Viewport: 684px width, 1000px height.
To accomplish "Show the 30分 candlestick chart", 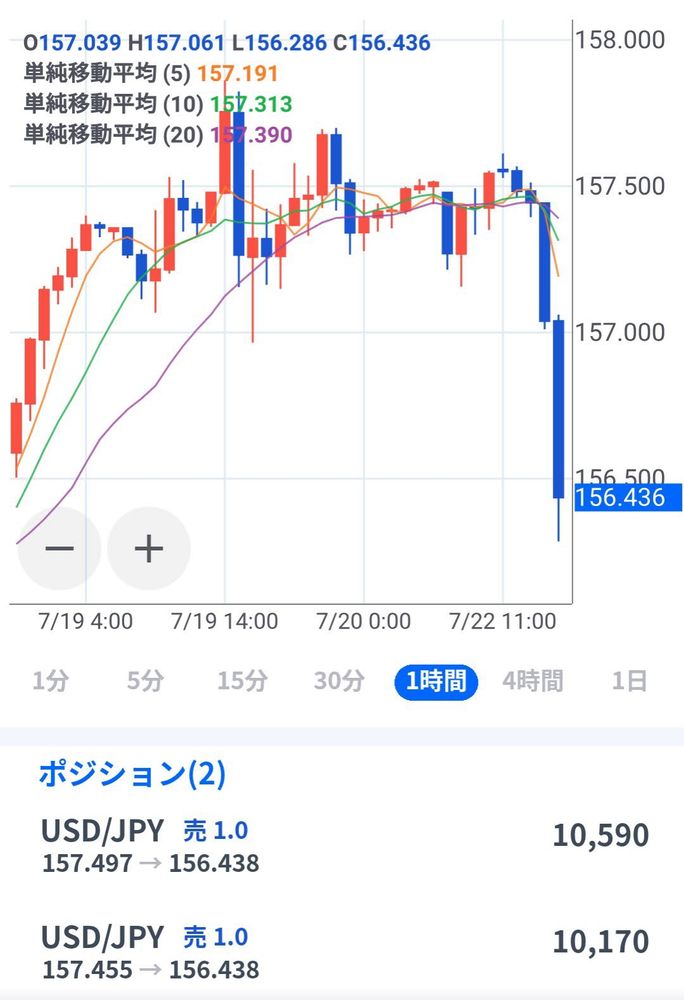I will point(339,682).
